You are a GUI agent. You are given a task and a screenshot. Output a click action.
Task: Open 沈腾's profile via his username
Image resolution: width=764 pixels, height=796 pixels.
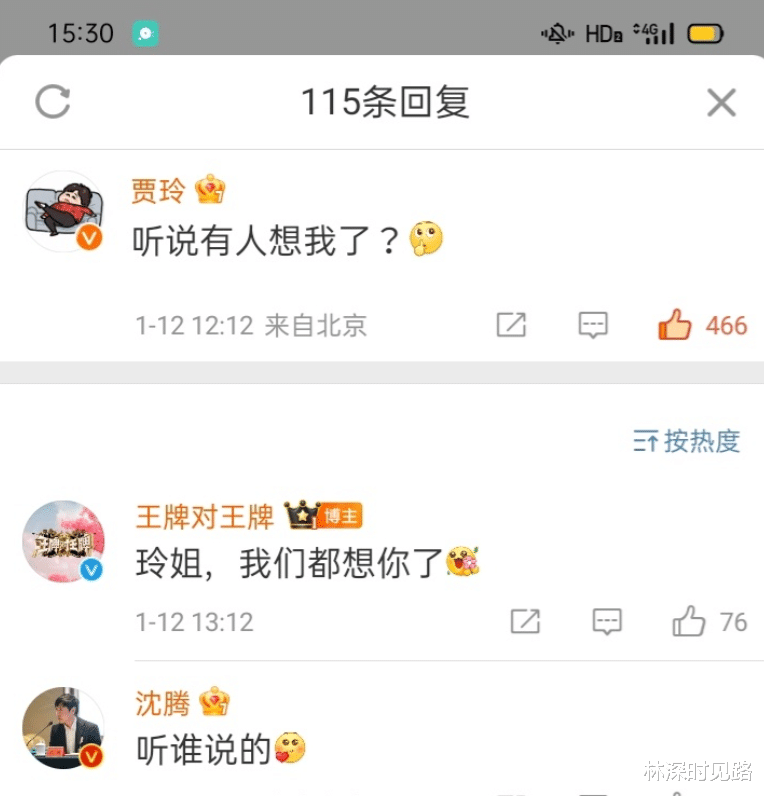pos(161,704)
